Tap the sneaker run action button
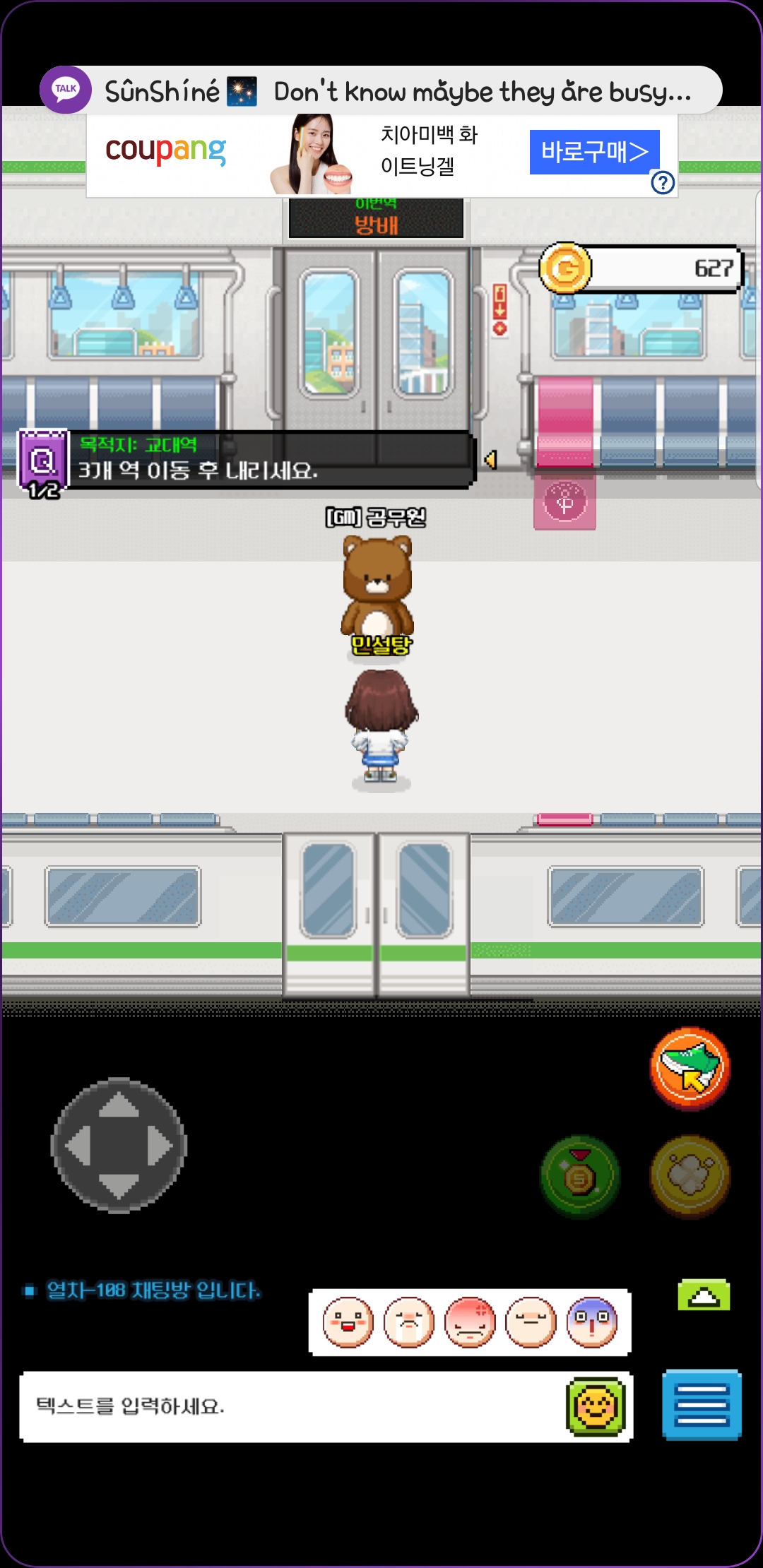This screenshot has height=1568, width=763. click(690, 1068)
